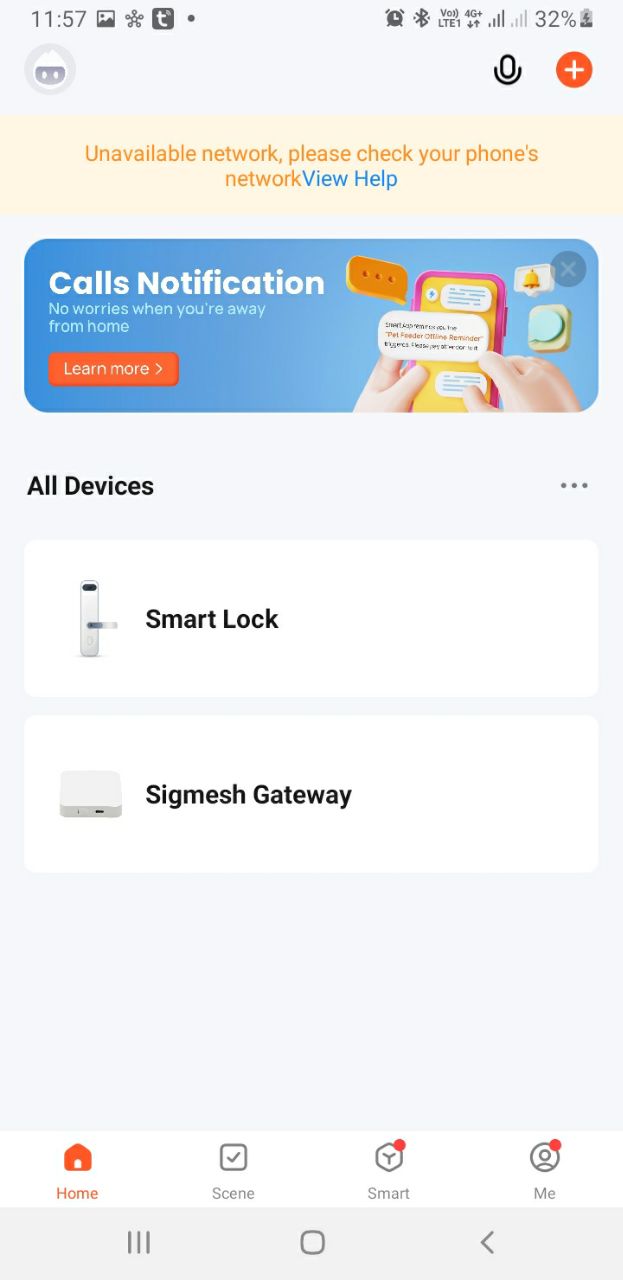Tap Learn more on Calls Notification banner
623x1280 pixels.
click(113, 369)
